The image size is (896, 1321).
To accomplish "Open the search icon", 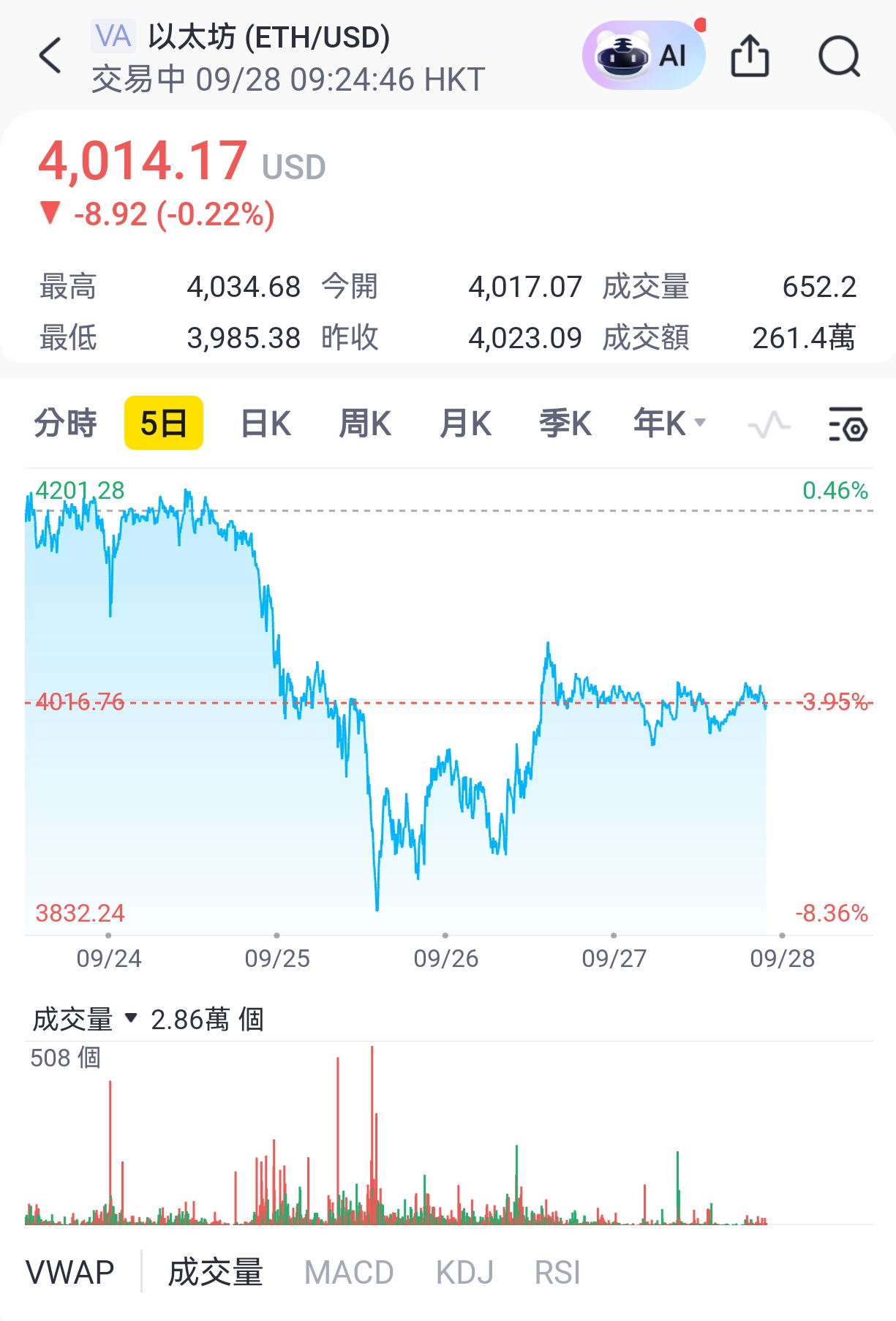I will click(x=840, y=55).
